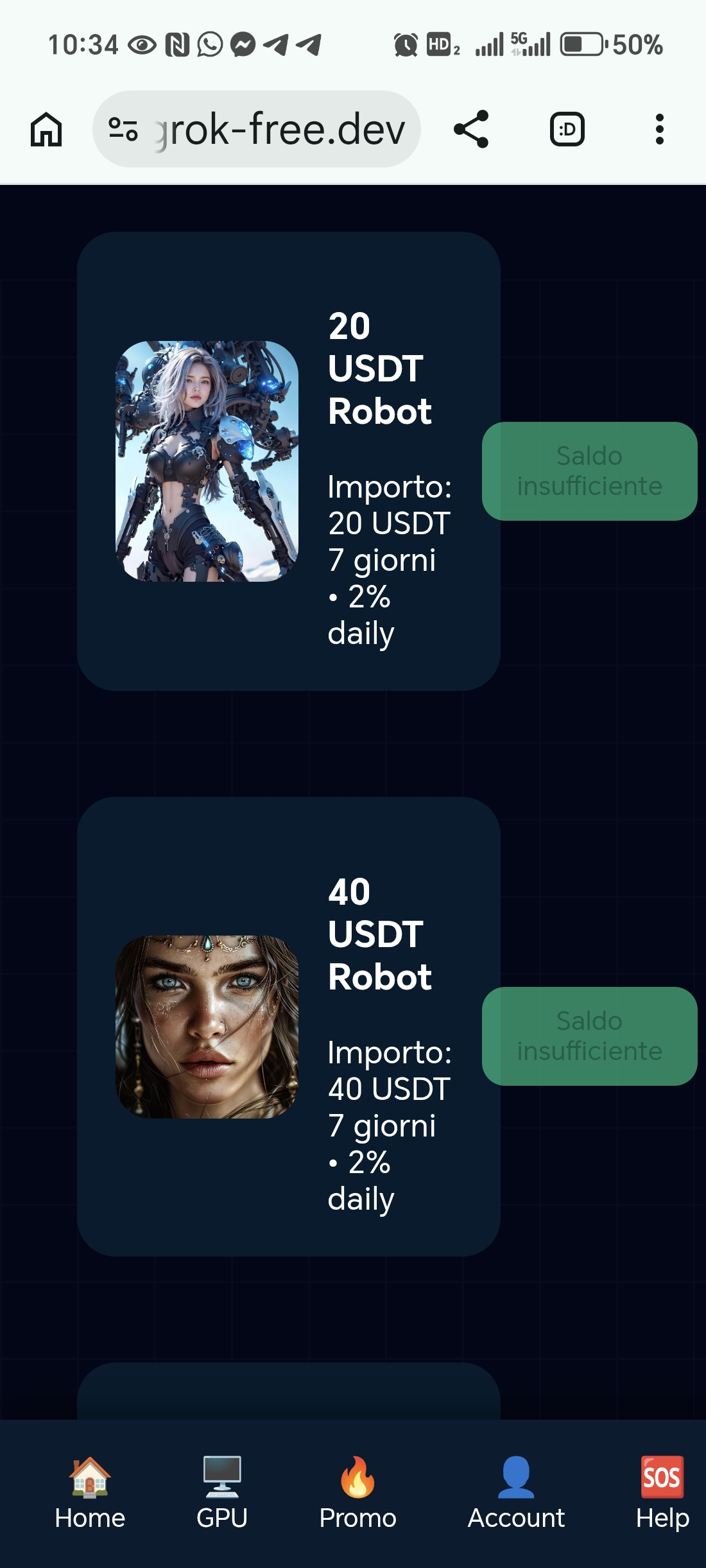The image size is (706, 1568).
Task: Open the SOS Help tab
Action: [x=662, y=1494]
